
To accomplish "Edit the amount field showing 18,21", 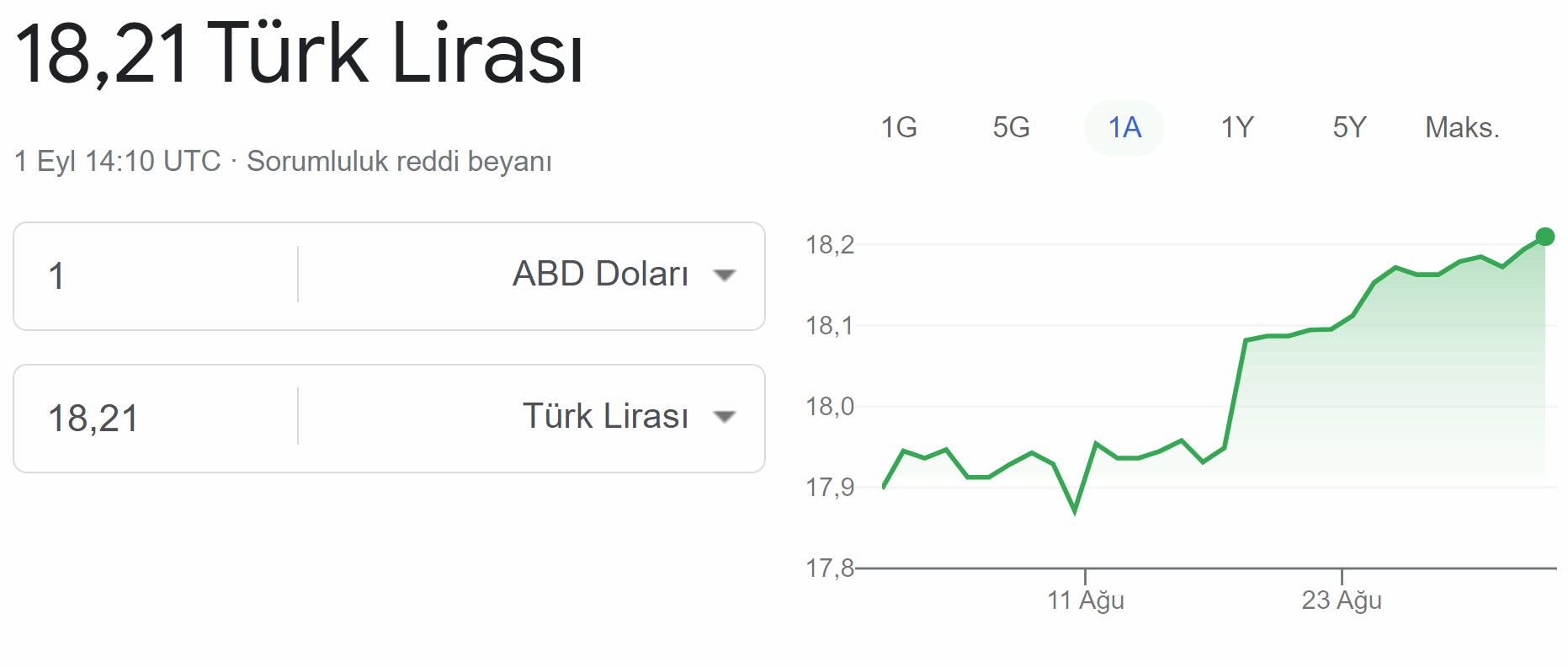I will pyautogui.click(x=160, y=419).
